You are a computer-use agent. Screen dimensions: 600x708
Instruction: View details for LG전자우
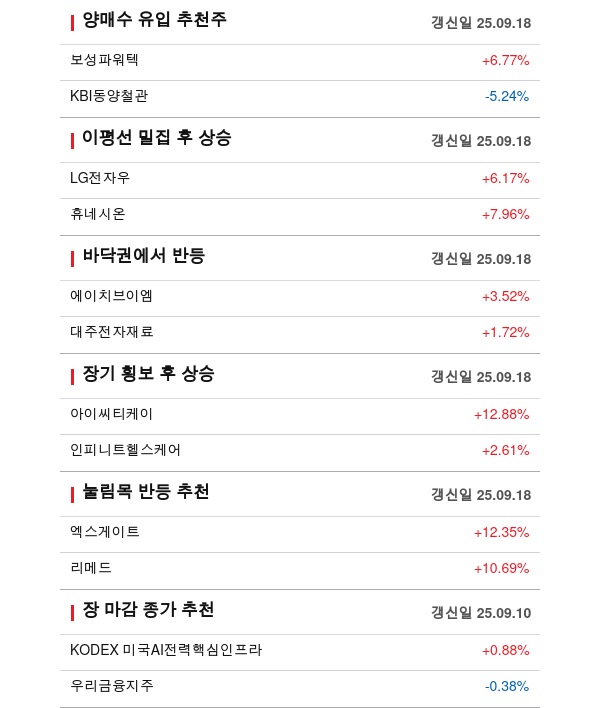[x=101, y=178]
